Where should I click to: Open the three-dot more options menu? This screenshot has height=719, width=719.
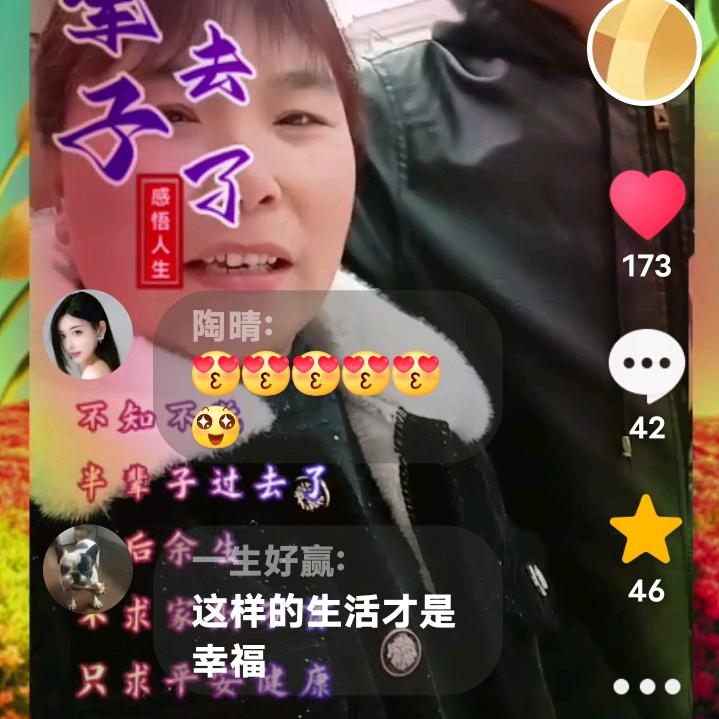647,686
